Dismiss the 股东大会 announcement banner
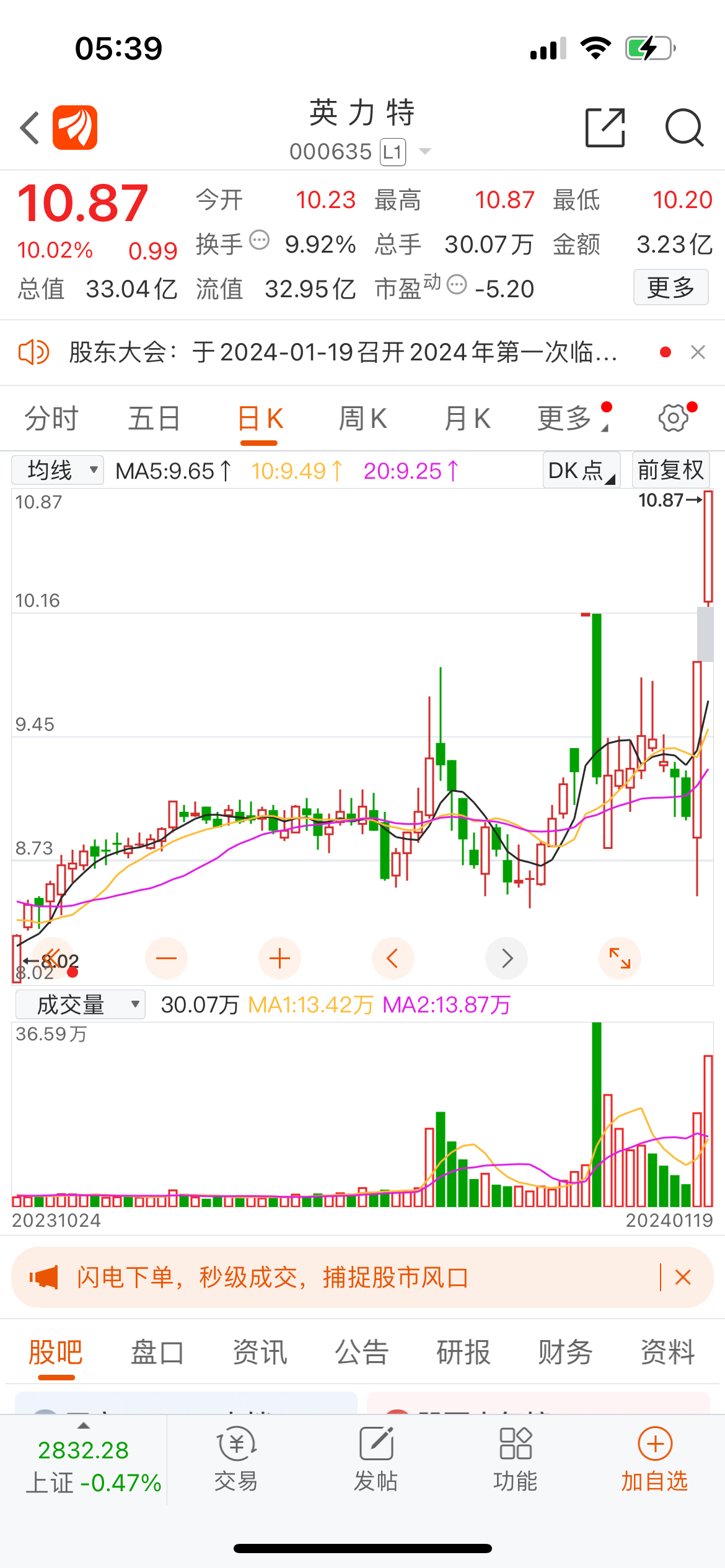Image resolution: width=725 pixels, height=1568 pixels. pos(698,352)
